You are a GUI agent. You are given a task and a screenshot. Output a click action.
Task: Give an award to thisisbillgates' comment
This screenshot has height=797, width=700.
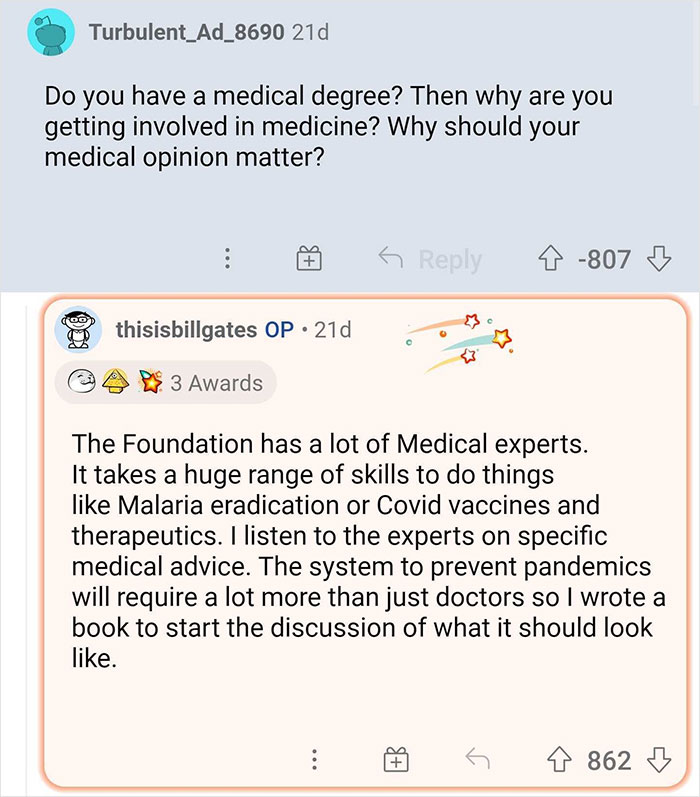click(x=396, y=760)
